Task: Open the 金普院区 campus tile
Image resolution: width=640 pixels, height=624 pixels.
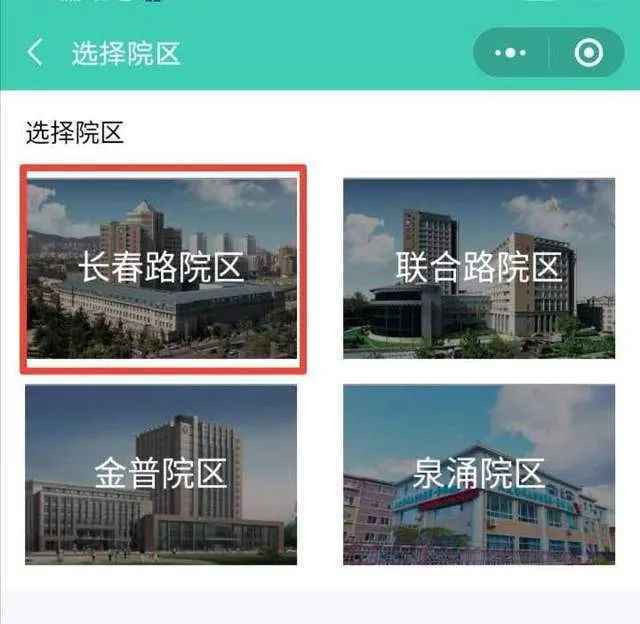Action: click(161, 474)
